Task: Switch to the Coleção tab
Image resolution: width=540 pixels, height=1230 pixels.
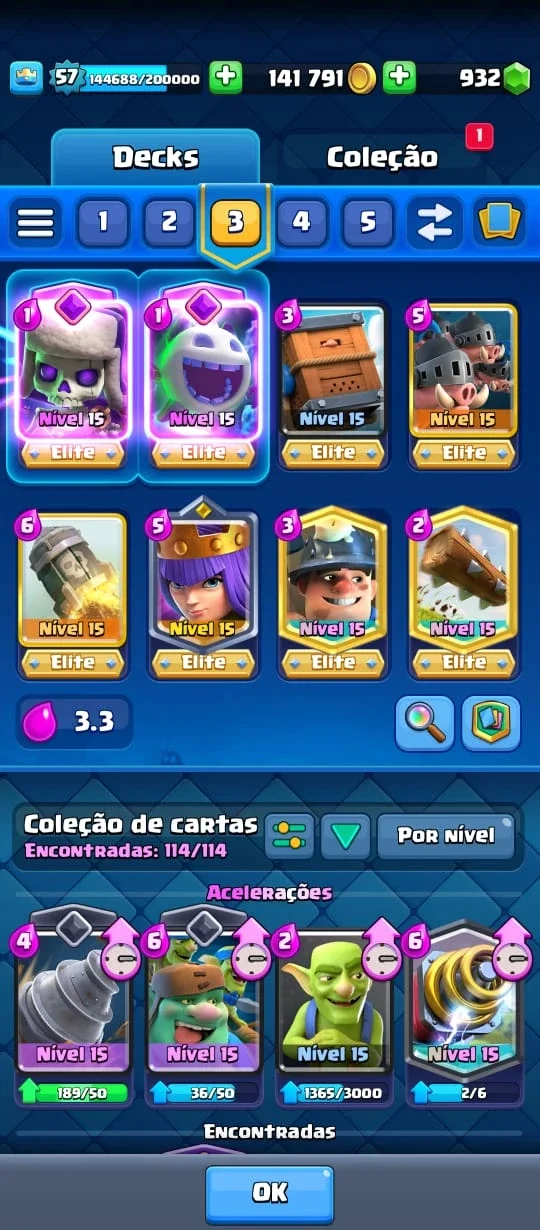Action: tap(382, 157)
